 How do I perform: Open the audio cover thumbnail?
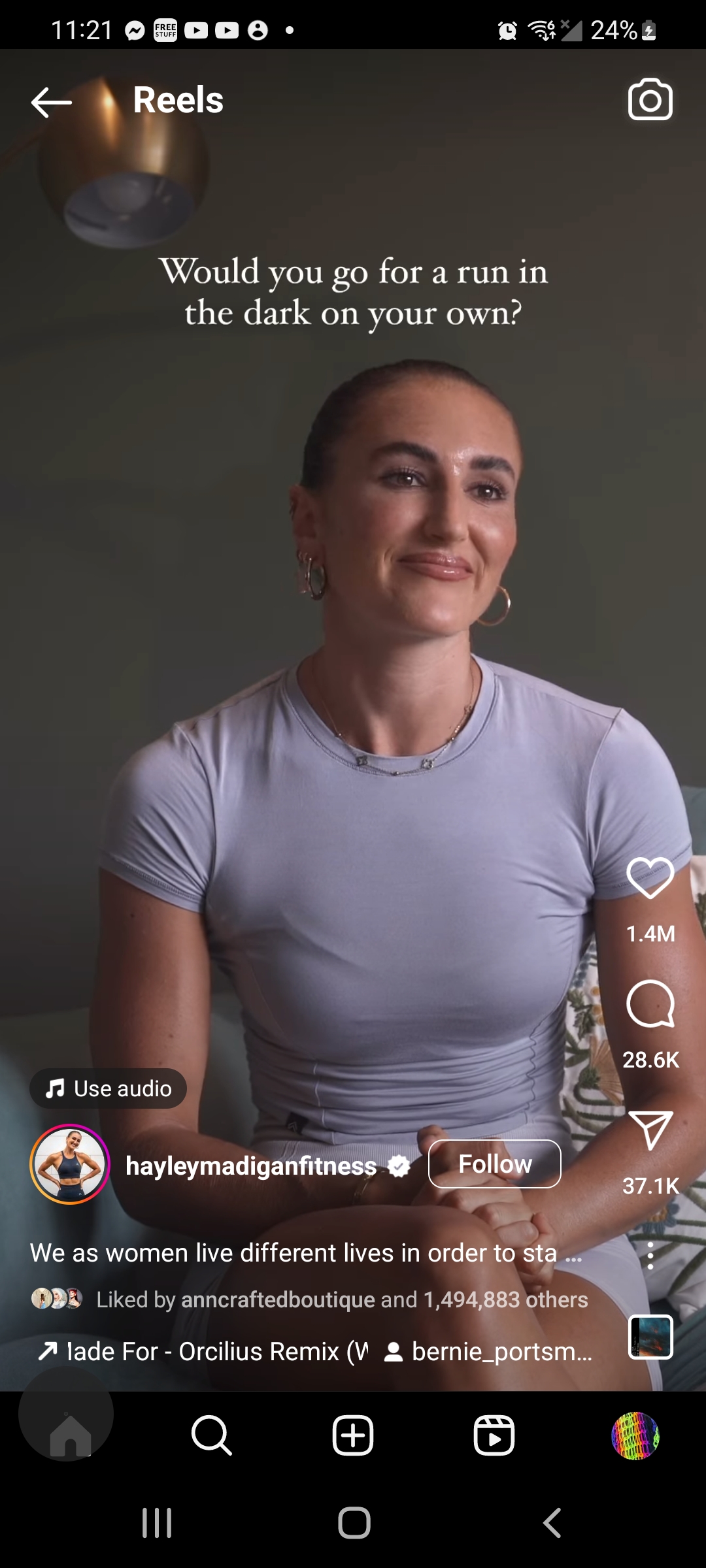pos(650,1337)
